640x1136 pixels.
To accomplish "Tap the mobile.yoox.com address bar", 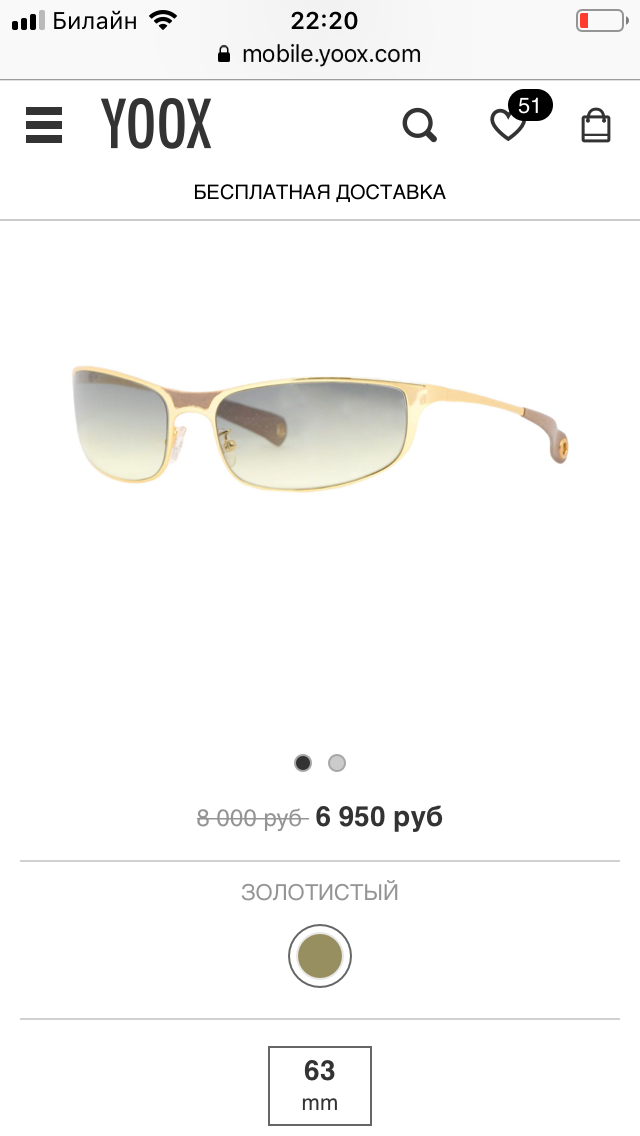I will click(320, 54).
